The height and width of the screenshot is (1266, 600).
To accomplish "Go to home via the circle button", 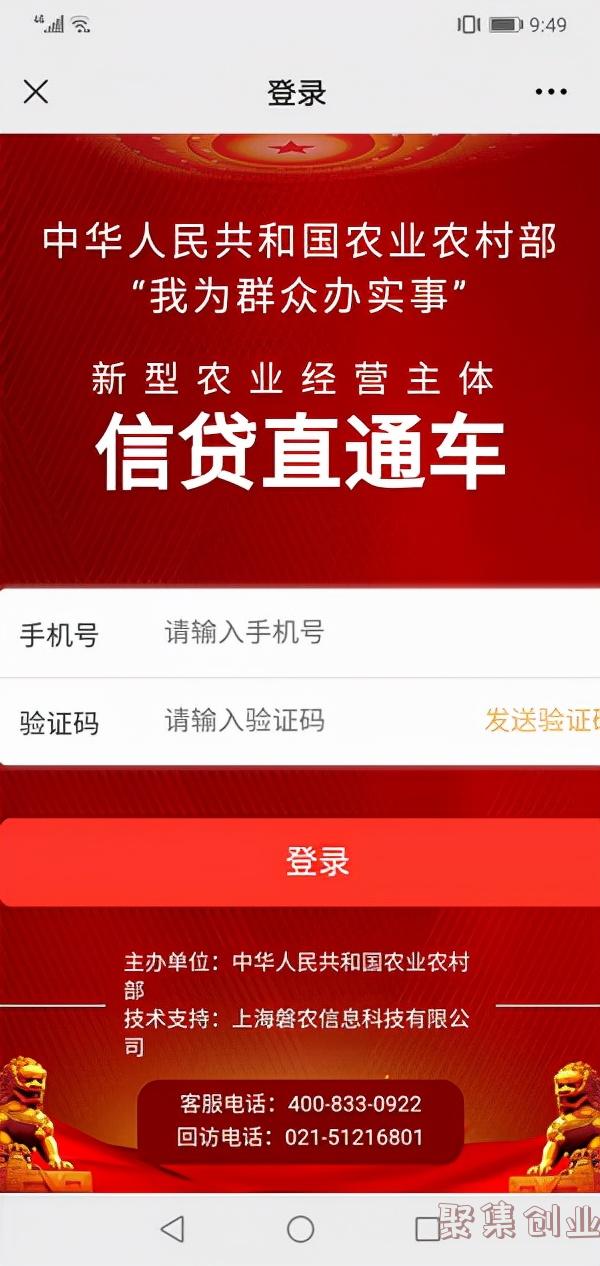I will pos(300,1228).
